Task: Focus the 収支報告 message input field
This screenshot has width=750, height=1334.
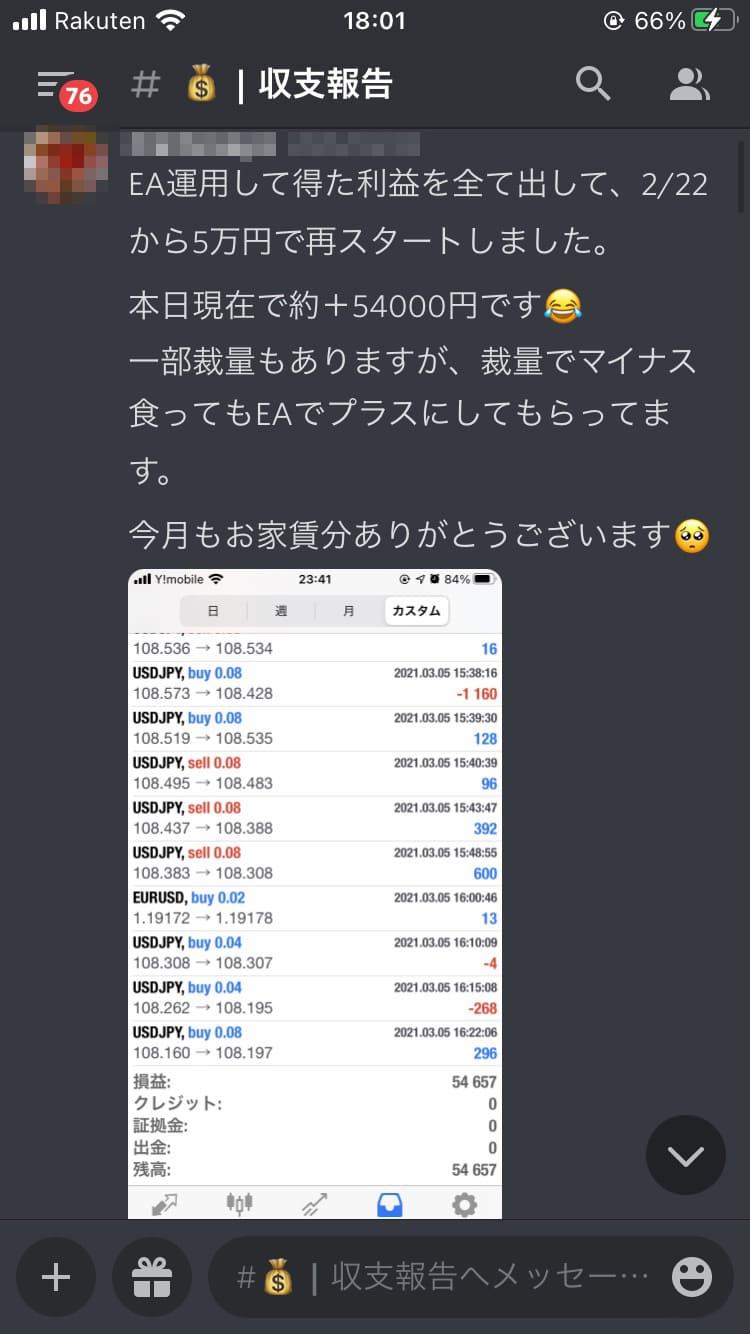Action: 440,1277
